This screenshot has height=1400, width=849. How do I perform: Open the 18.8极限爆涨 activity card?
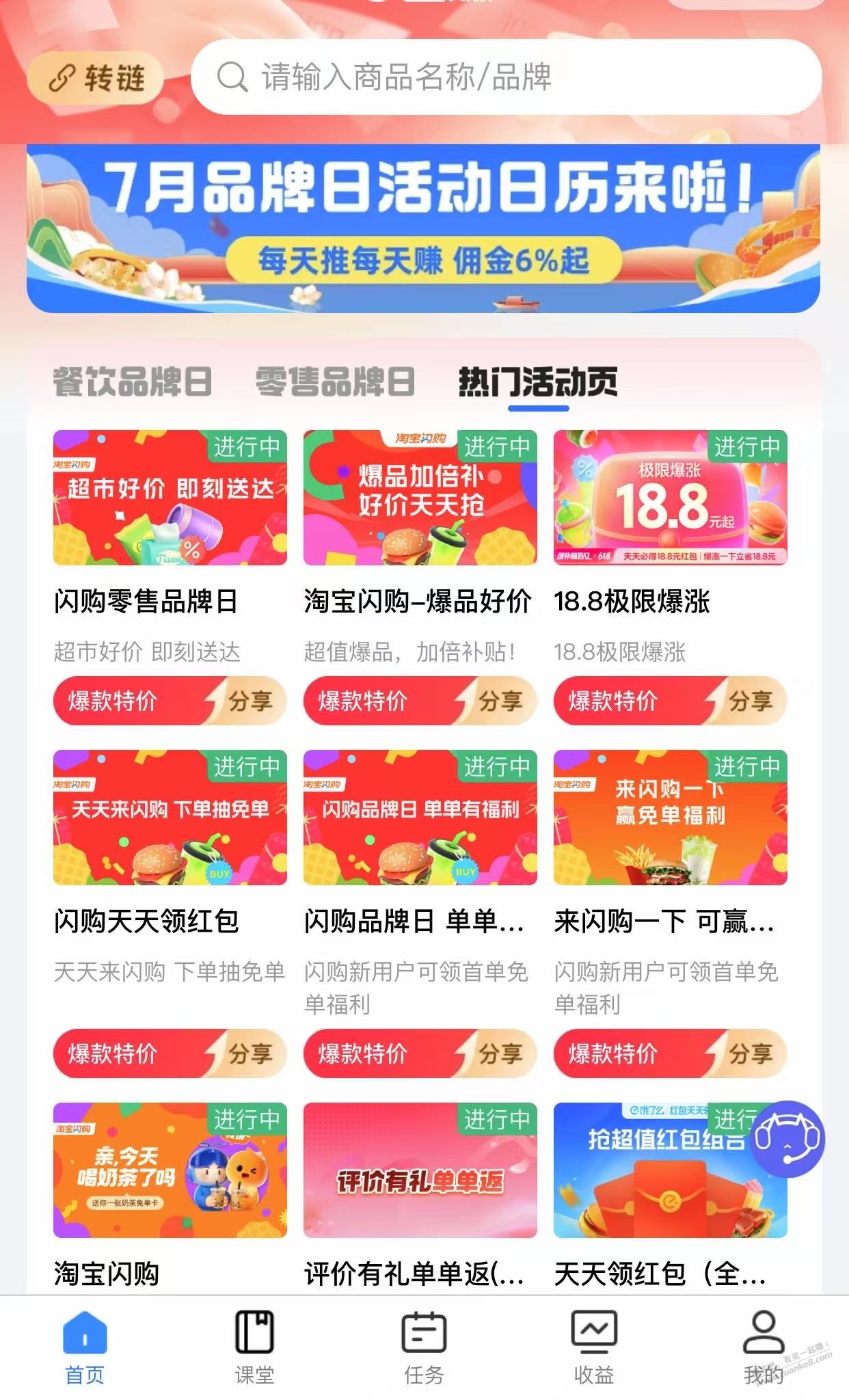(670, 498)
